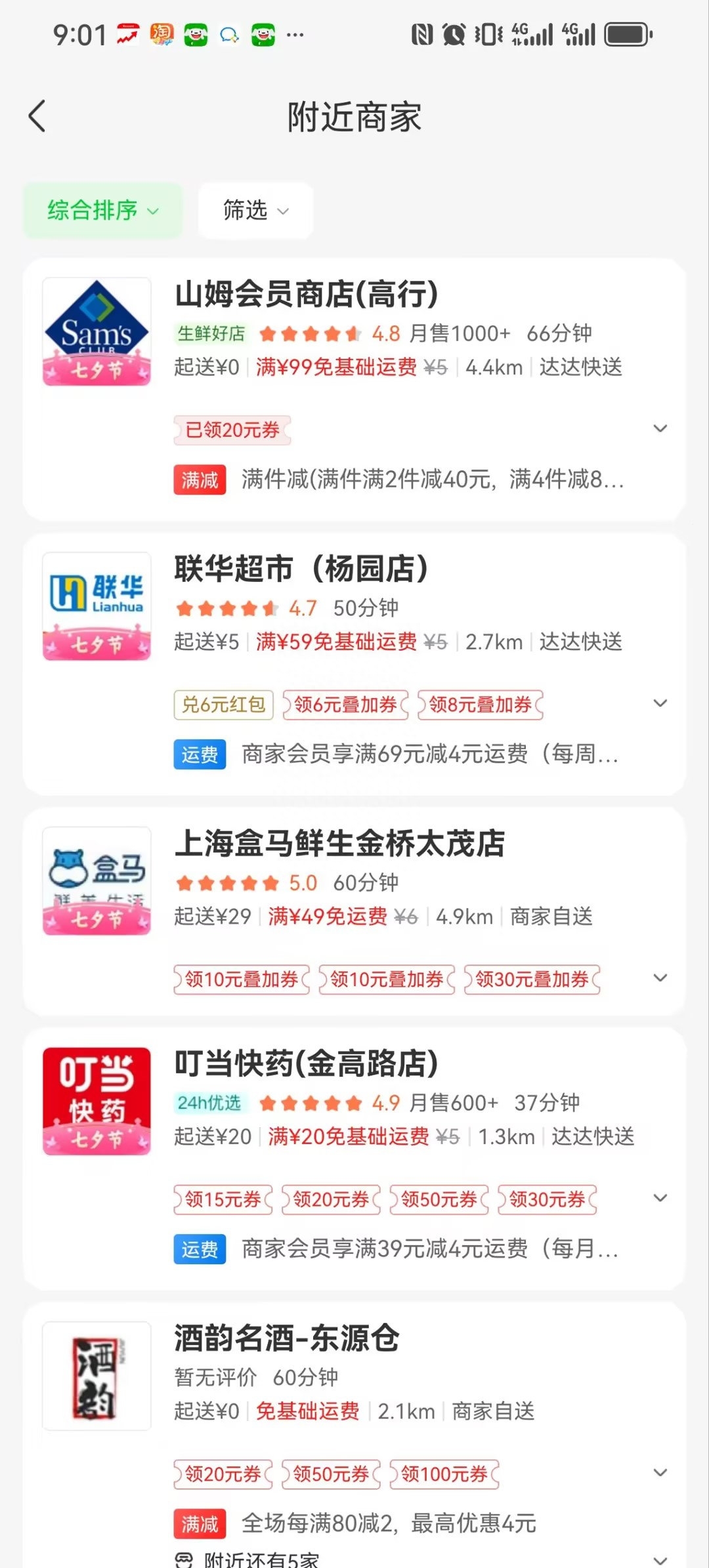Tap the 兑6元红包 redeem tag
The width and height of the screenshot is (709, 1568).
click(x=222, y=704)
